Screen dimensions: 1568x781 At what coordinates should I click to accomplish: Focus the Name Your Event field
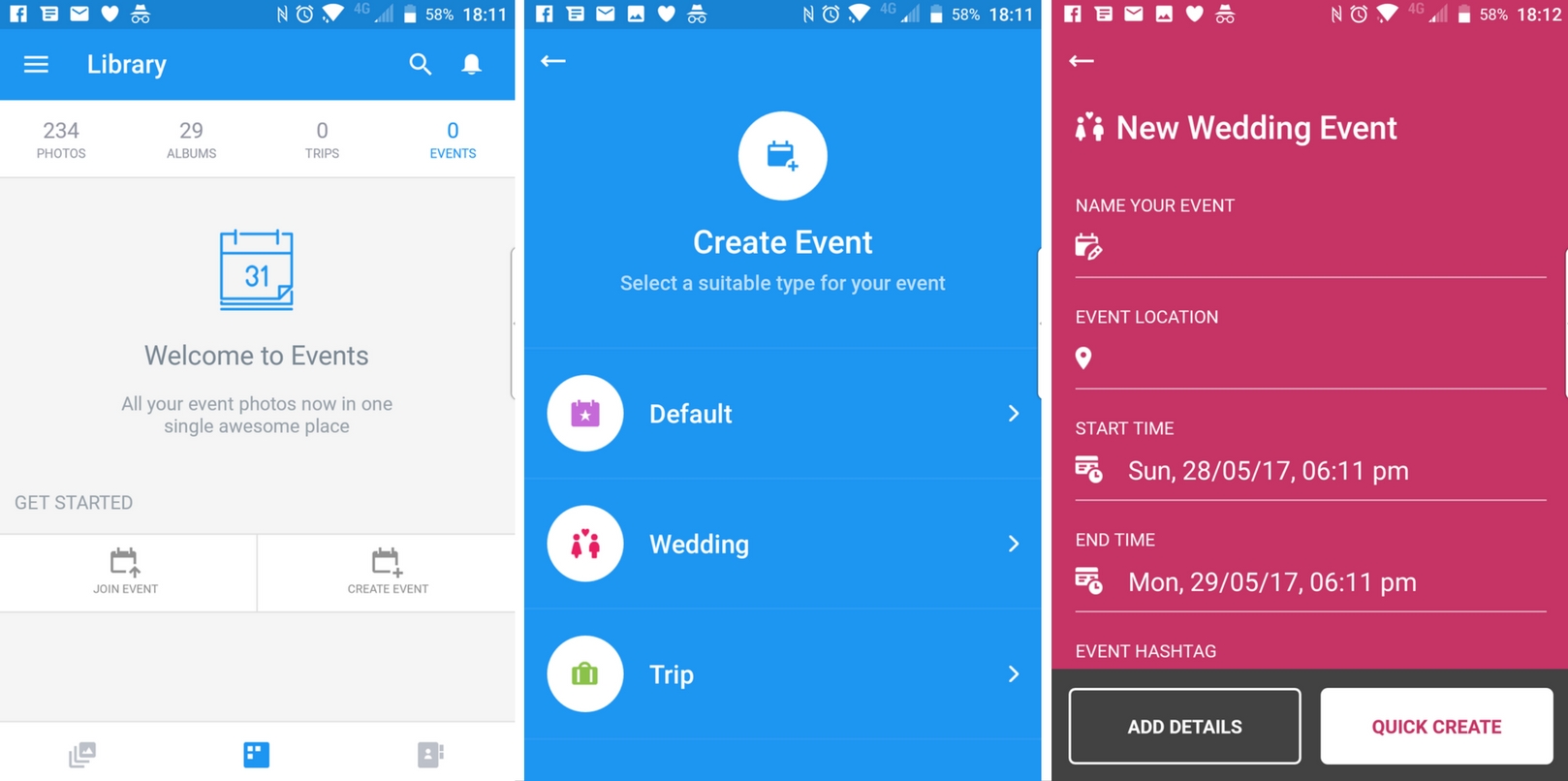(1323, 248)
